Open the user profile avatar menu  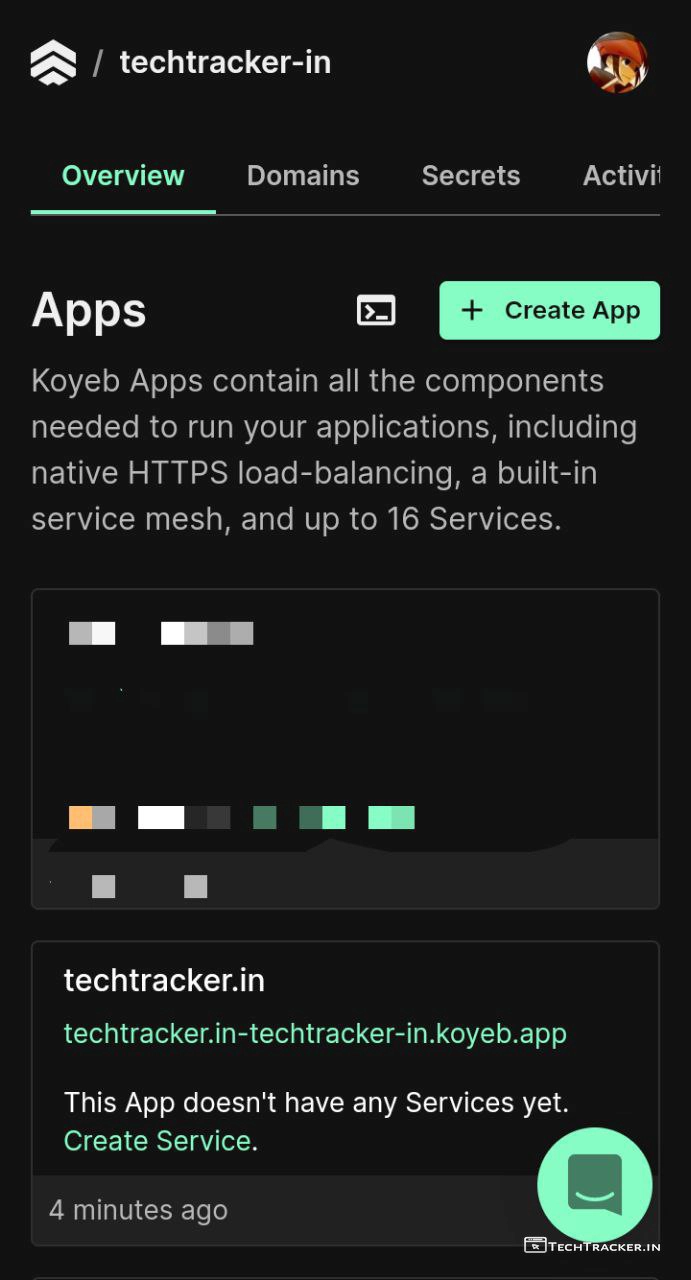click(x=617, y=62)
